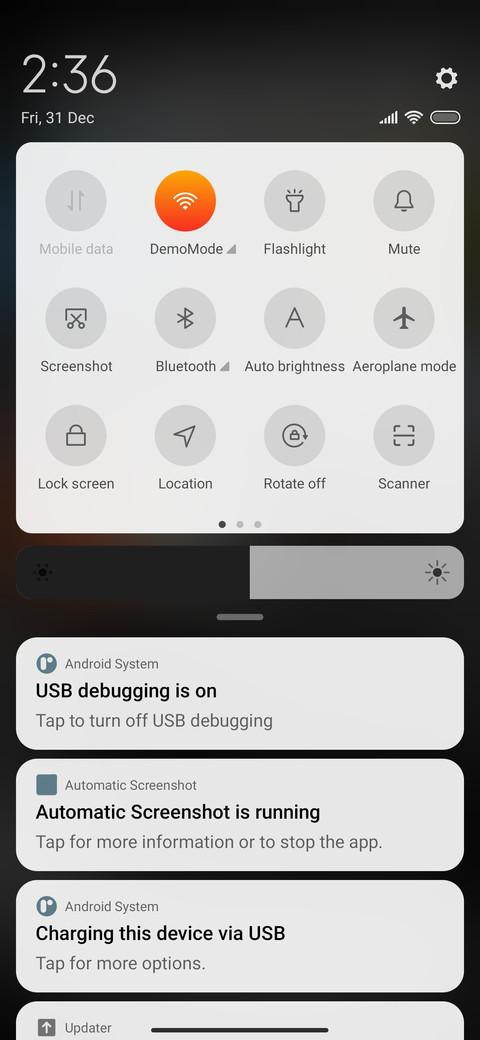Toggle the Rotate off tile
This screenshot has width=480, height=1040.
pos(294,436)
